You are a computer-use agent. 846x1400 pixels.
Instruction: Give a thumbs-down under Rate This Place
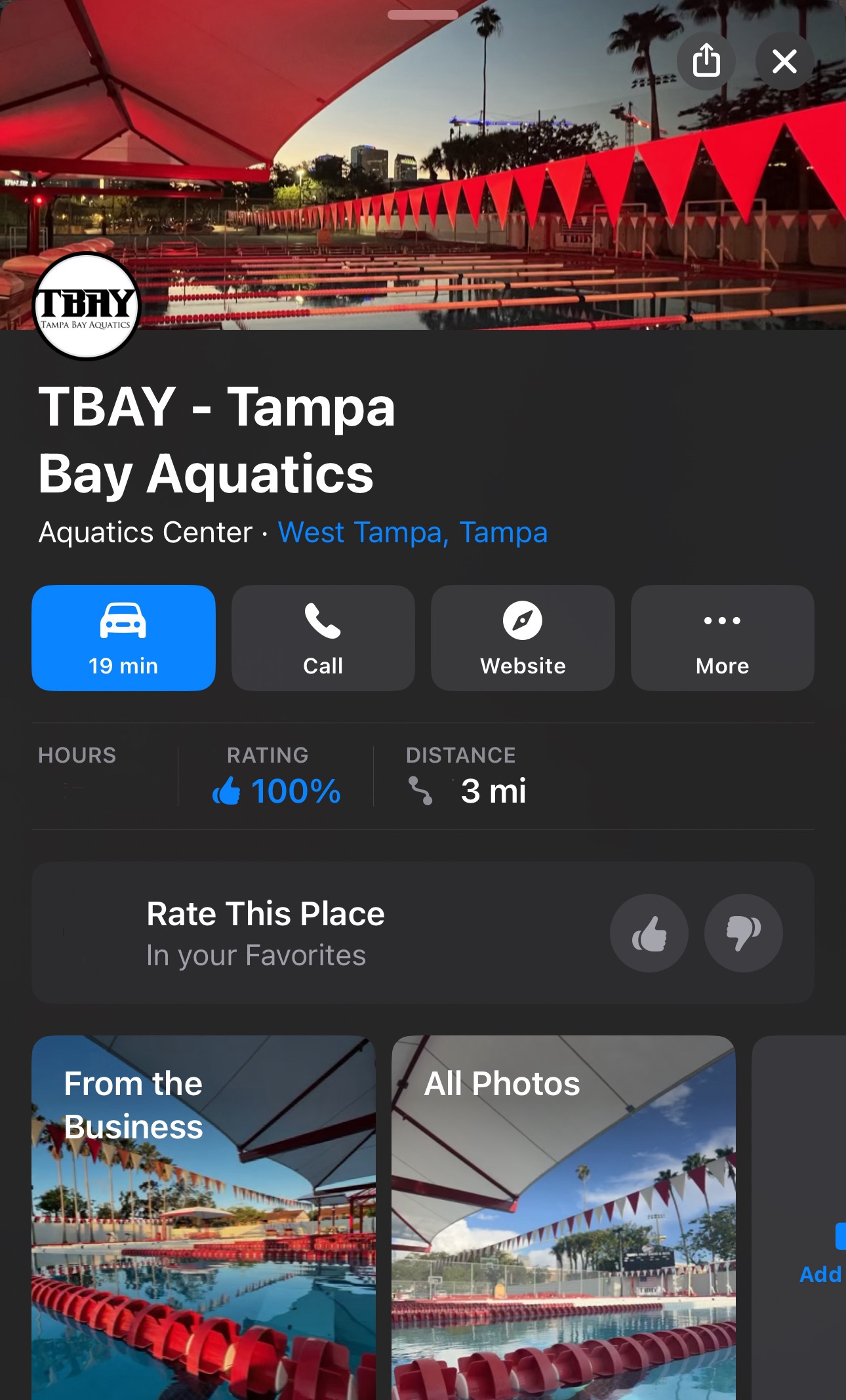click(743, 933)
